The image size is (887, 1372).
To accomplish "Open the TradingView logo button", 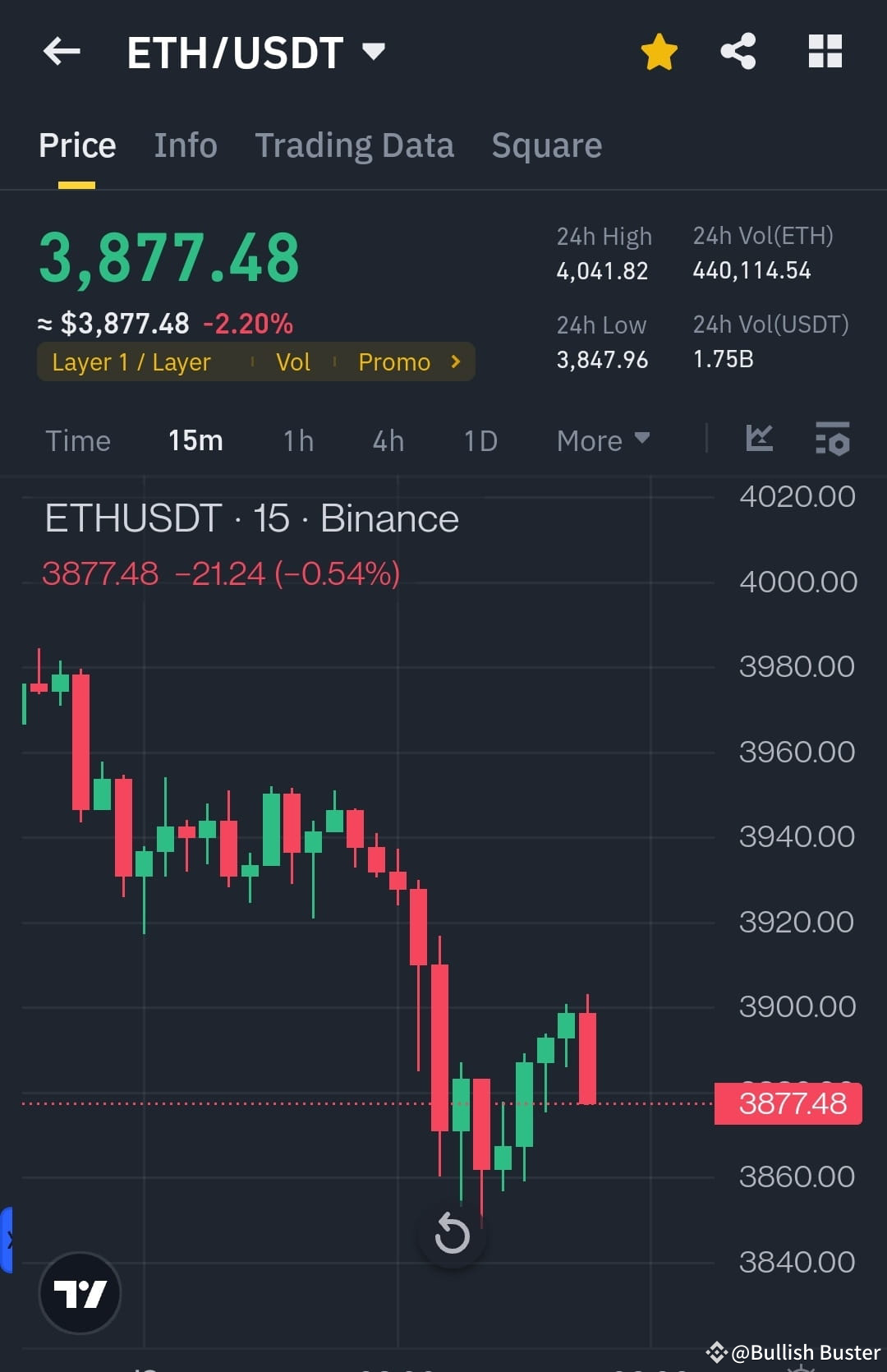I will [x=80, y=1293].
